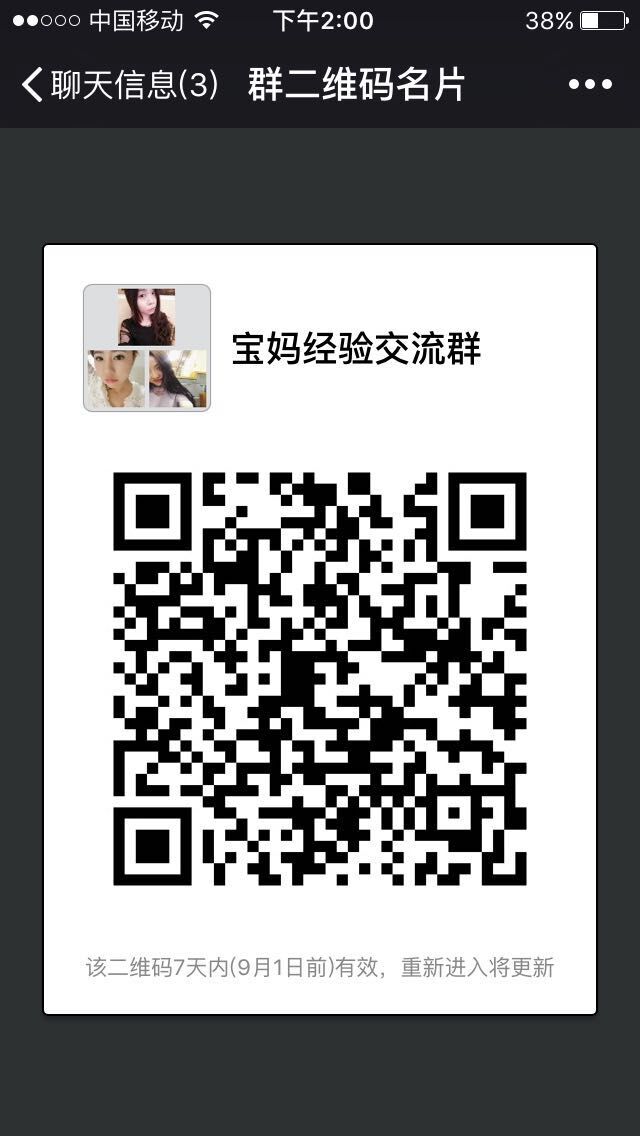Open the three-dot more options menu
640x1136 pixels.
click(x=589, y=85)
